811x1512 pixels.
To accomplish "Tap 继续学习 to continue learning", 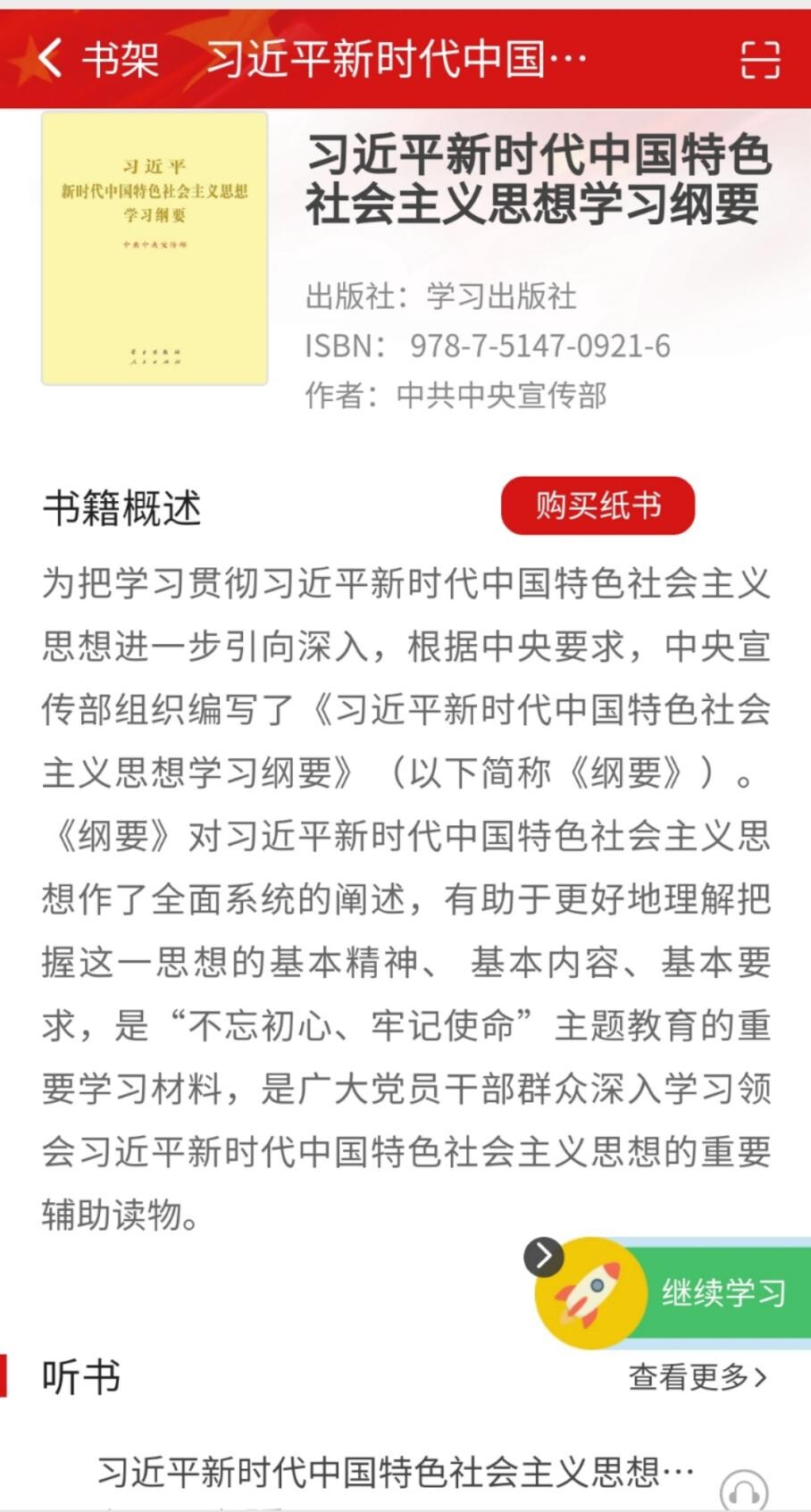I will (722, 1292).
